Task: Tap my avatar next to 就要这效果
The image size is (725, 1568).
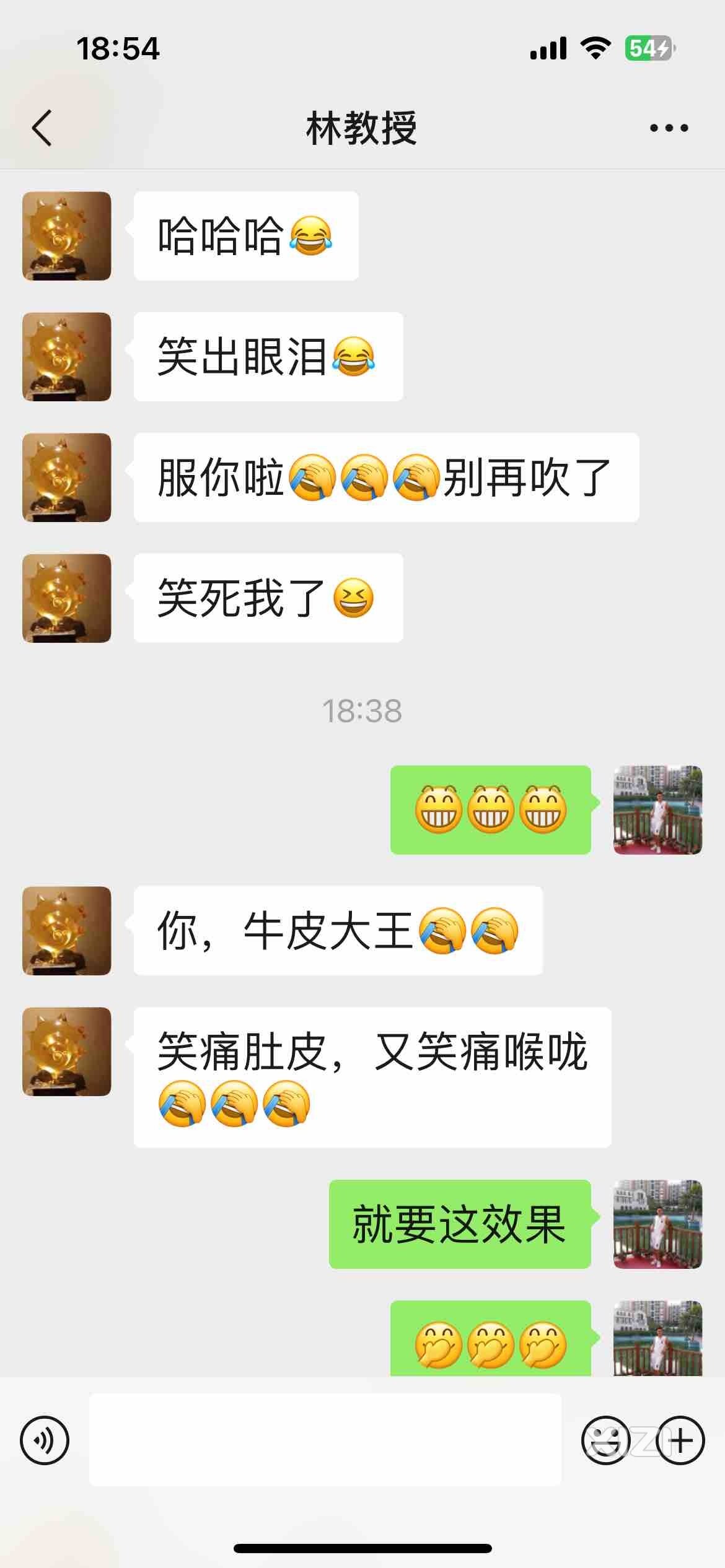Action: coord(657,1224)
